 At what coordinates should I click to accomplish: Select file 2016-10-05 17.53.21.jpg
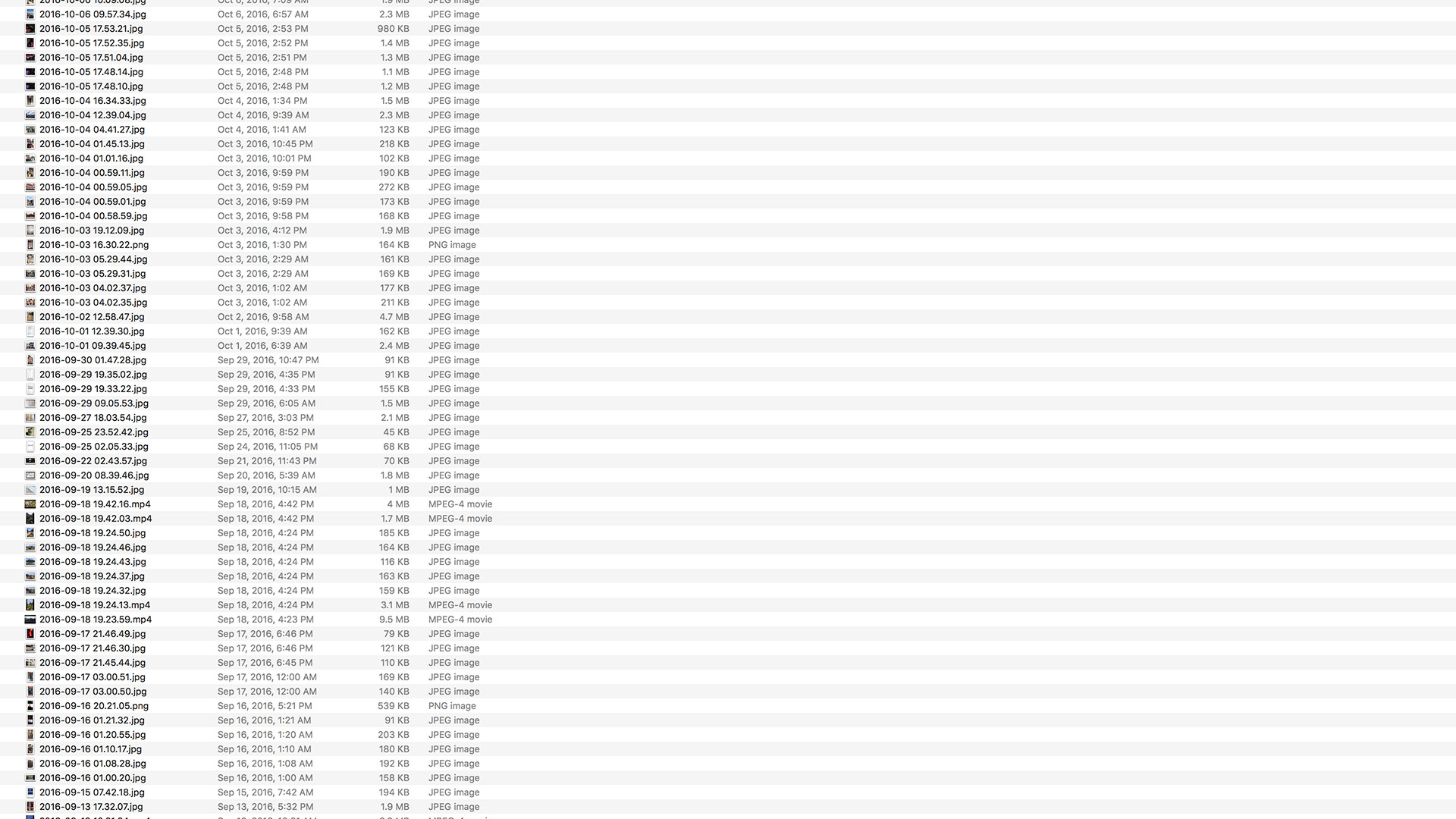[x=91, y=29]
